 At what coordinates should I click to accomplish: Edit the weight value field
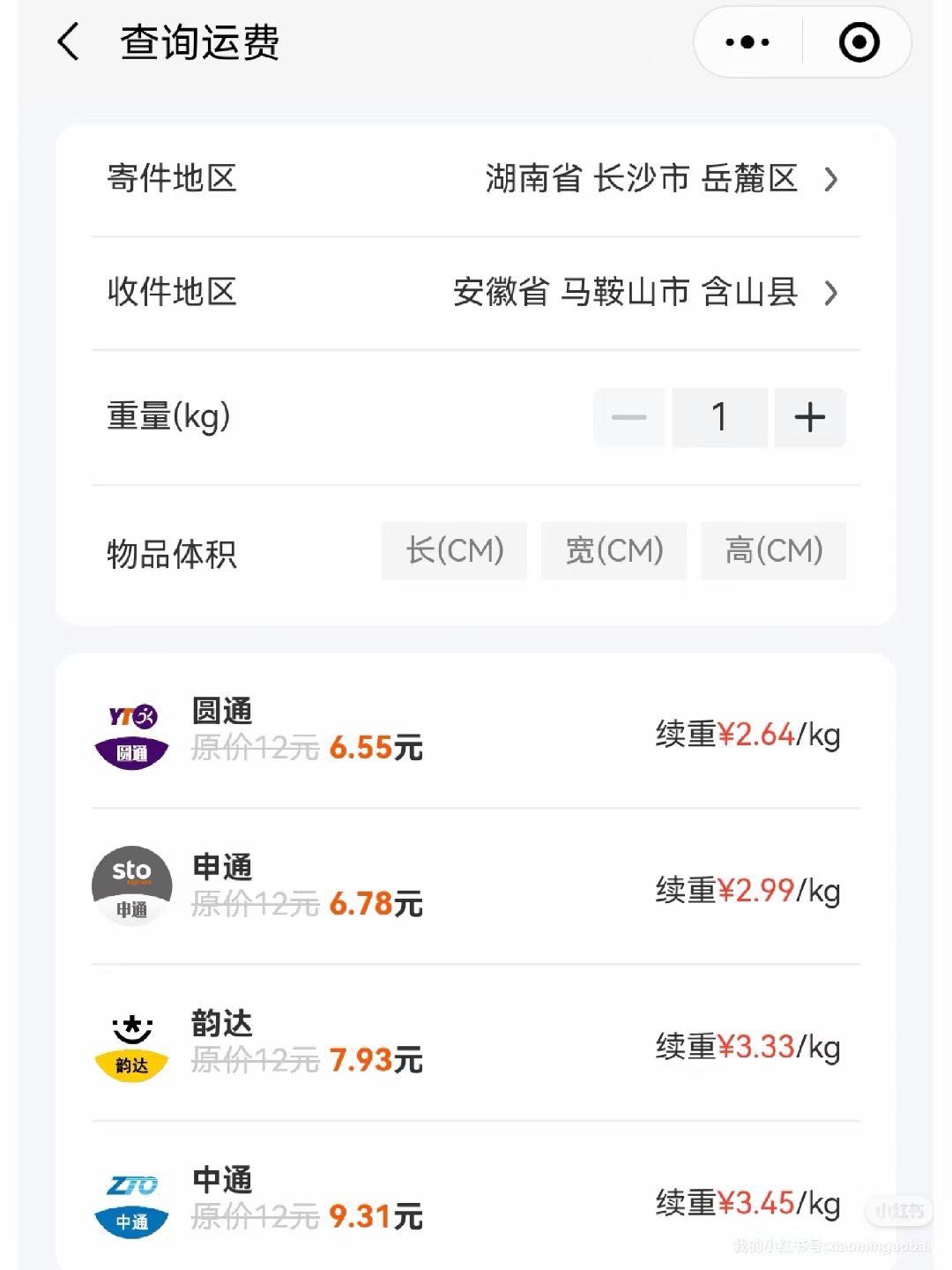(719, 417)
